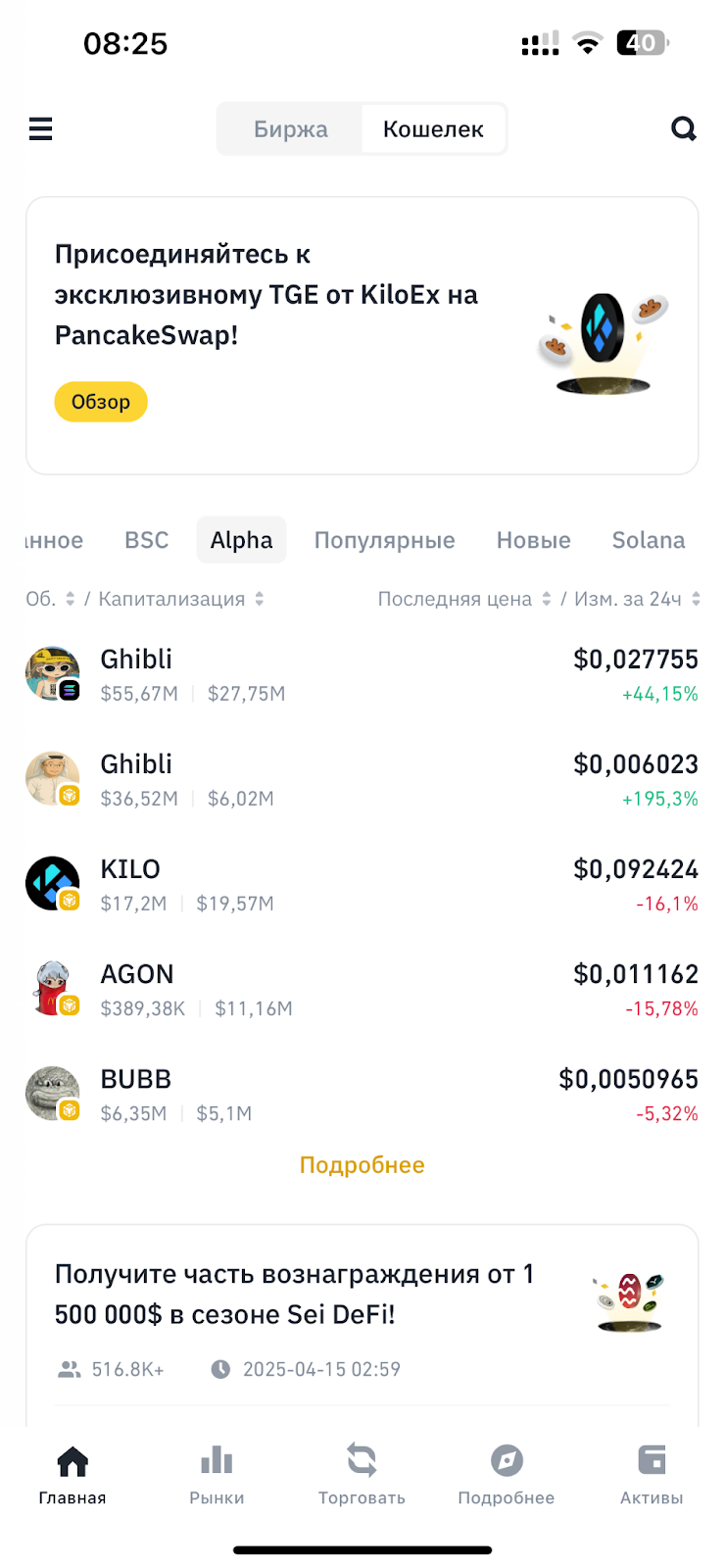Image resolution: width=725 pixels, height=1568 pixels.
Task: Switch to the Solana tab
Action: point(648,540)
